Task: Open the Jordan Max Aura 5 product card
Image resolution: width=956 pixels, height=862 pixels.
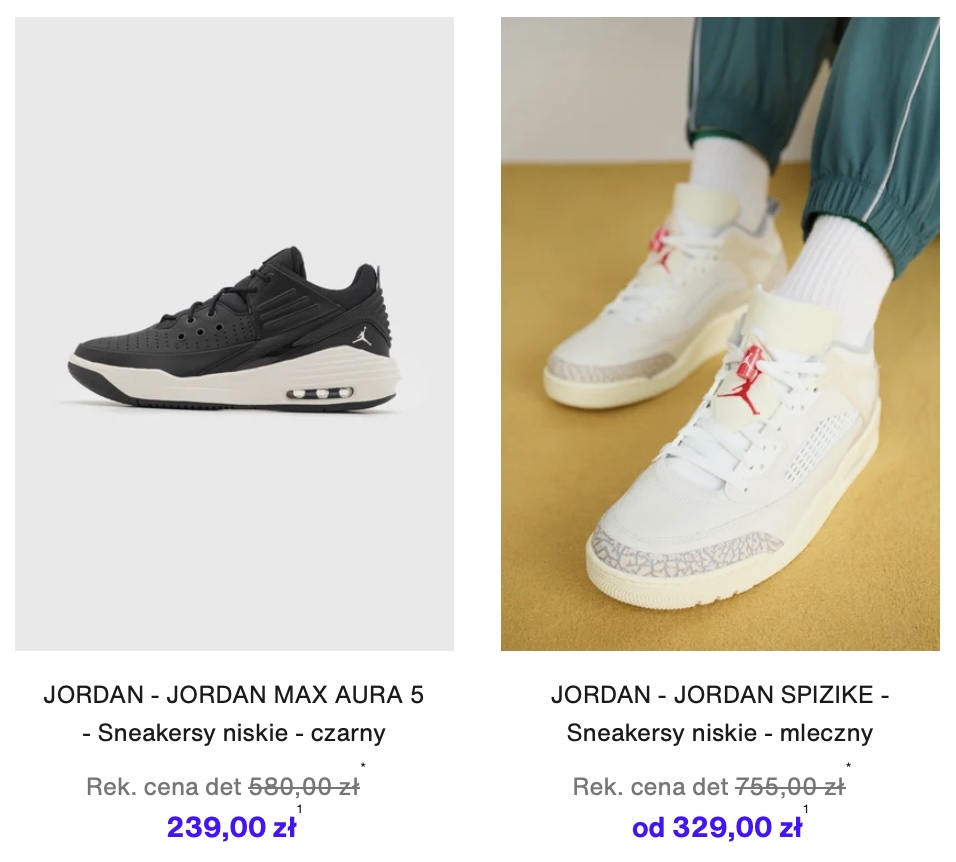Action: [x=234, y=334]
